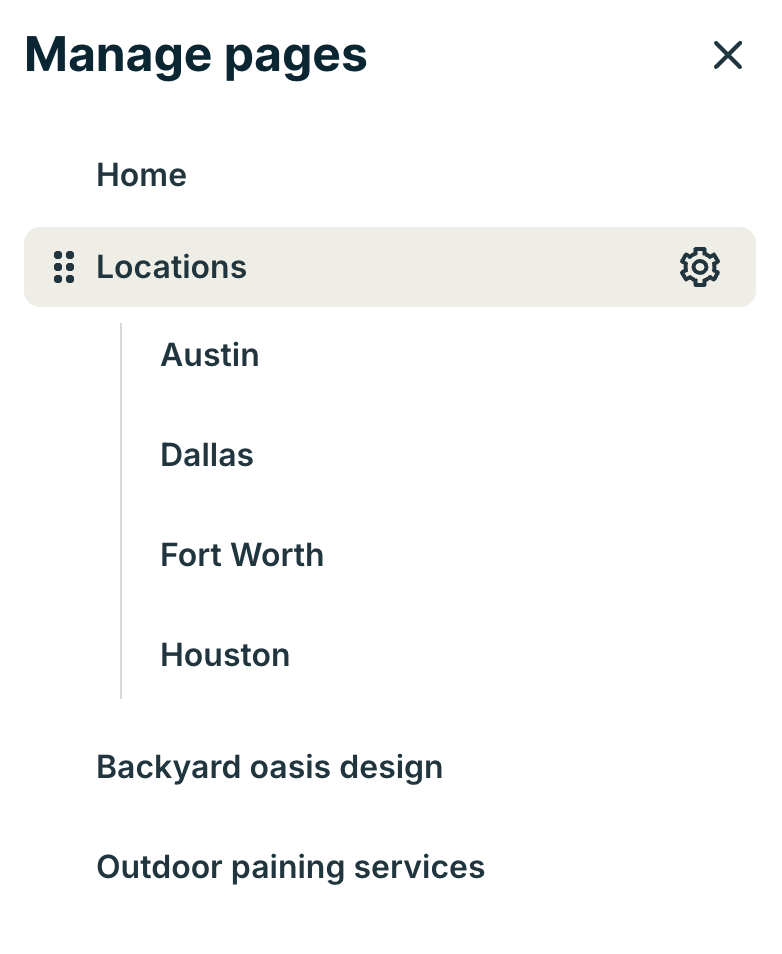Image resolution: width=782 pixels, height=954 pixels.
Task: Choose the Fort Worth subpage
Action: point(242,555)
